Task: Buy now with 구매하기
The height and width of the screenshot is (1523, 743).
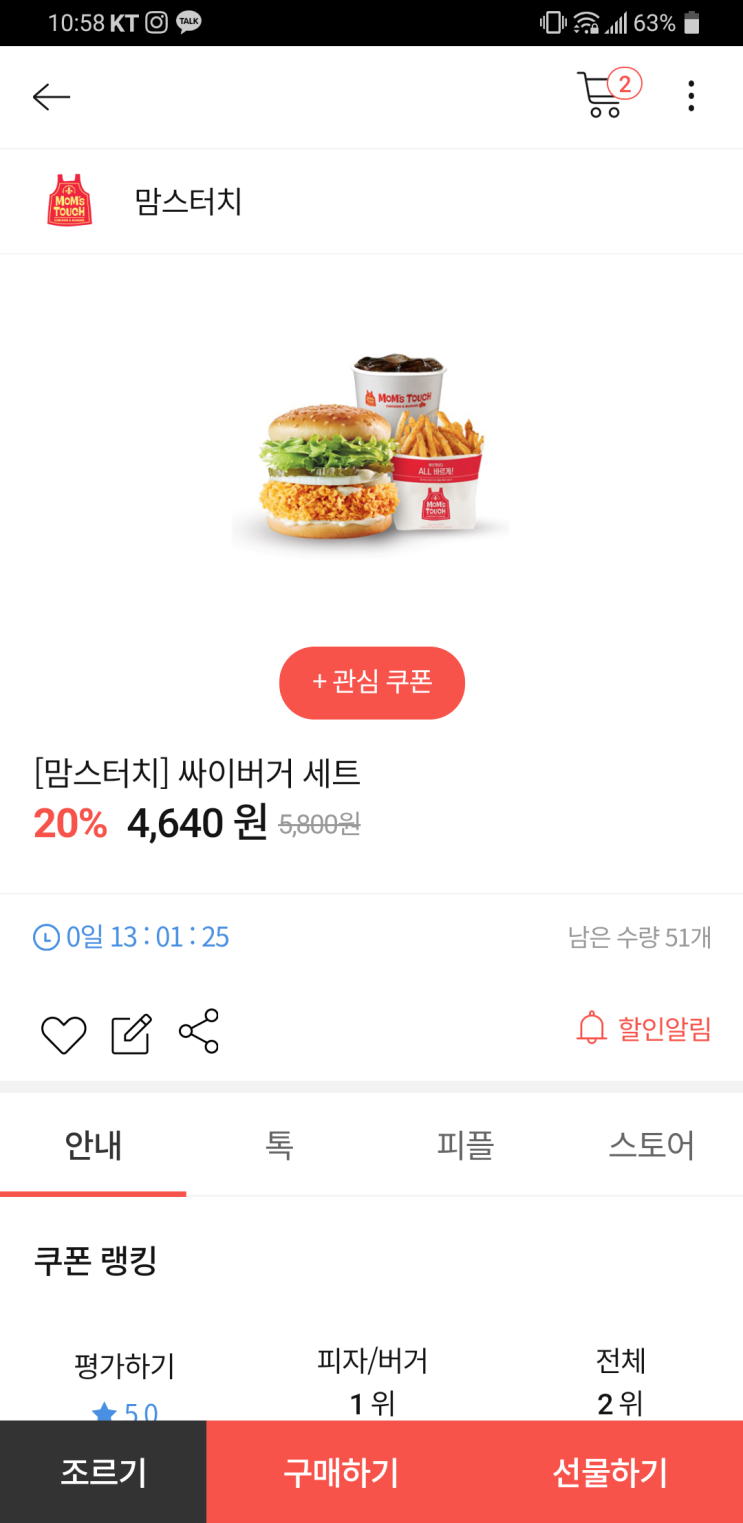Action: click(x=341, y=1472)
